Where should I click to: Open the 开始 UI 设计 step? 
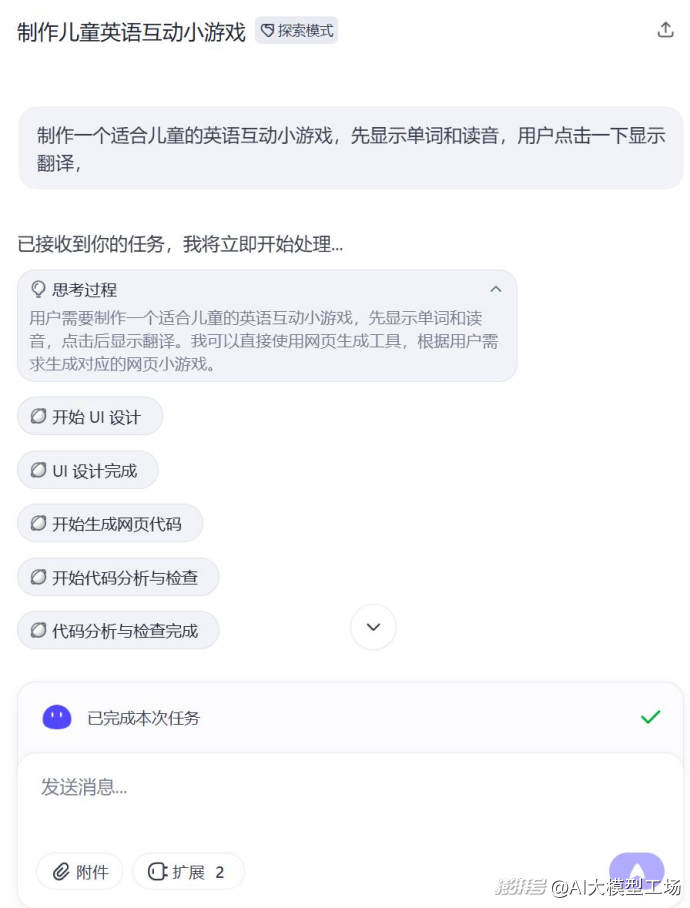click(x=90, y=417)
